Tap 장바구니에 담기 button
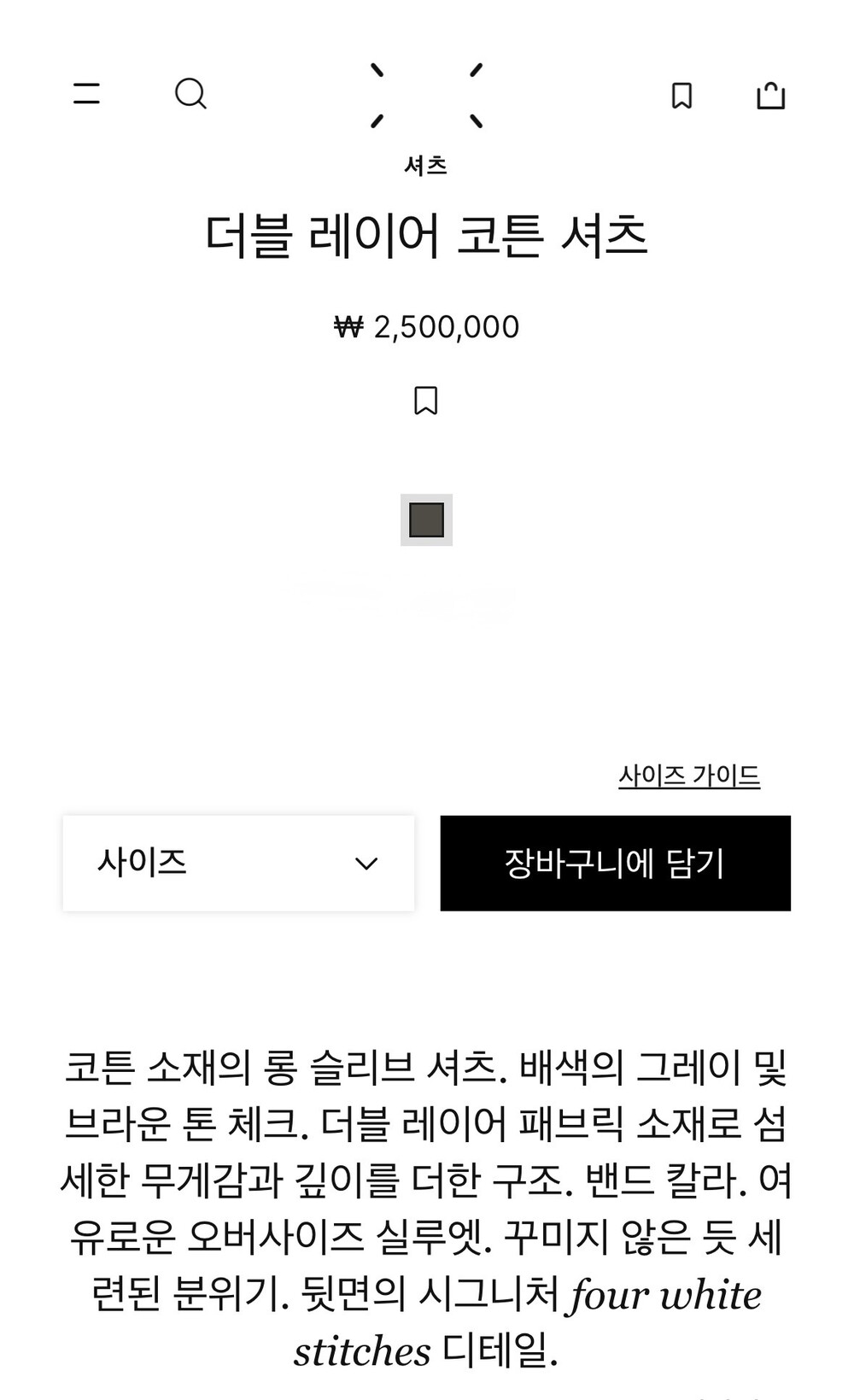Screen dimensions: 854x1400 point(615,863)
